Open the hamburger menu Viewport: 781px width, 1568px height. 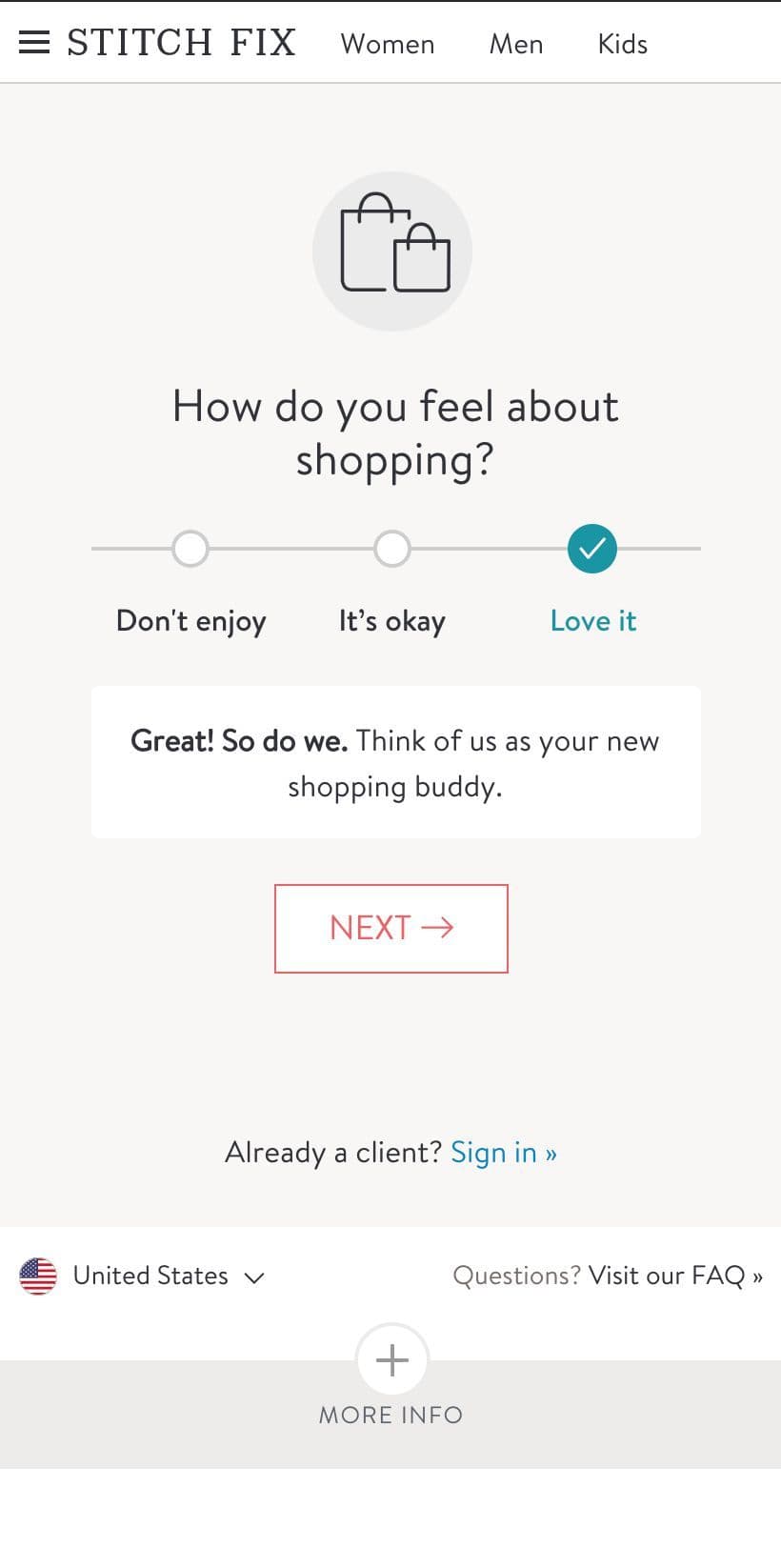[34, 43]
